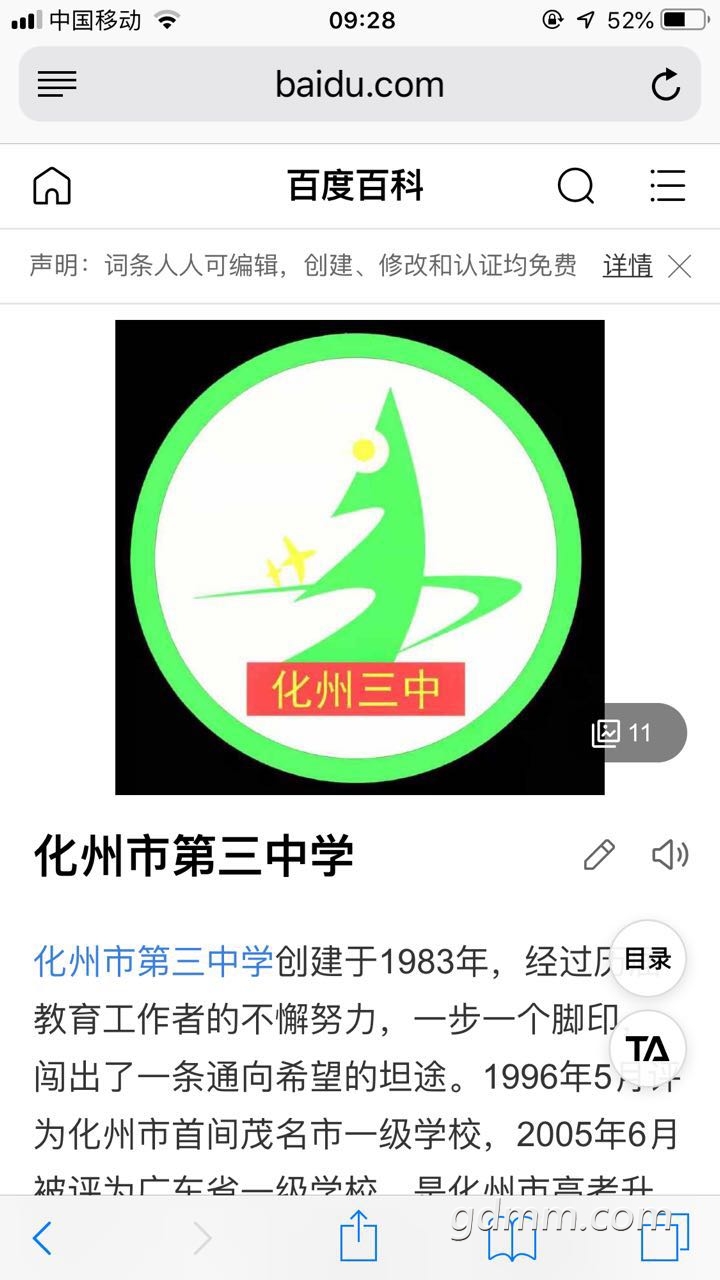Play audio reading of the entry
Screen dimensions: 720x1280
(x=670, y=855)
